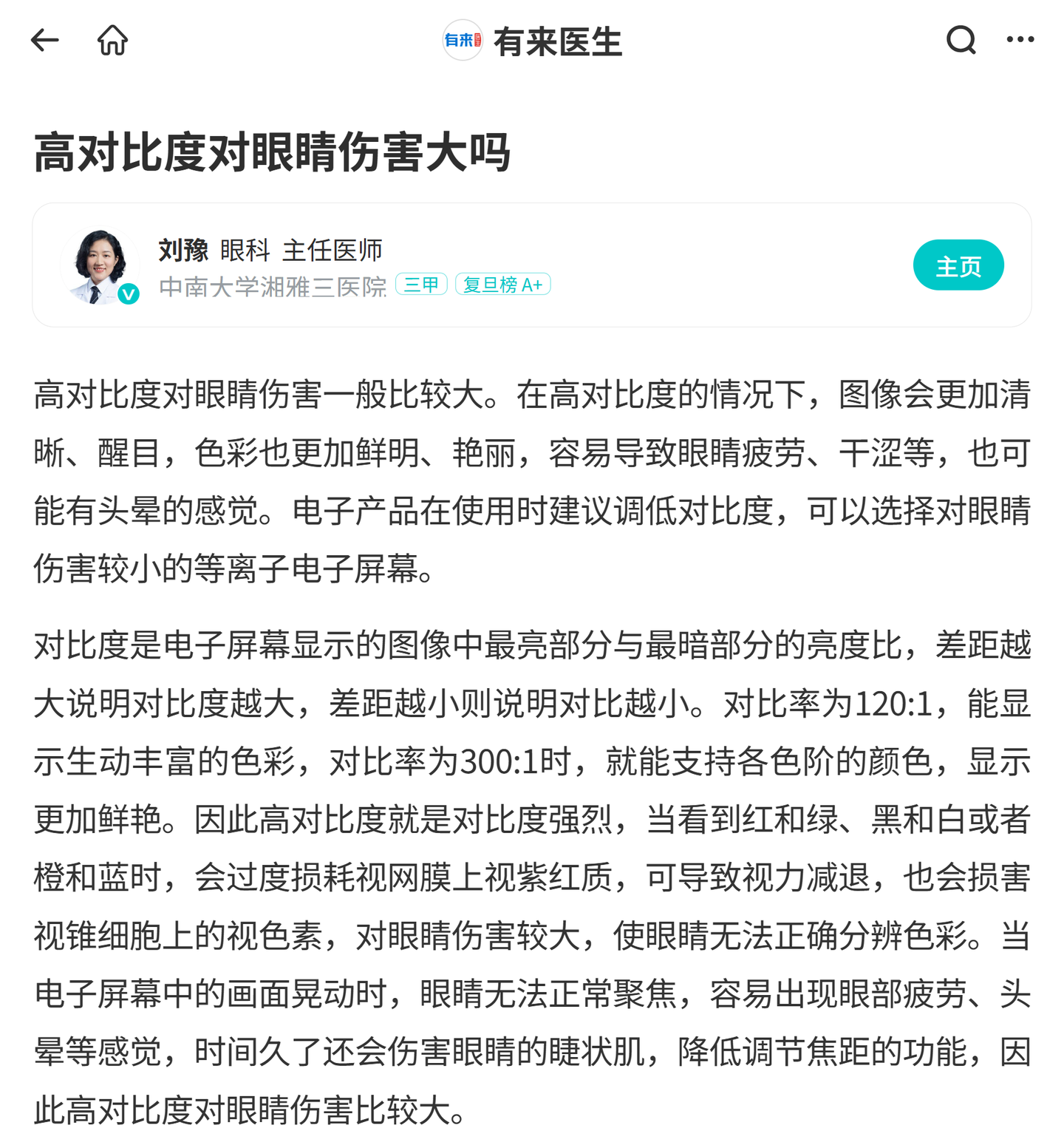Open doctor 刘豫's profile card
The width and height of the screenshot is (1064, 1128).
click(532, 265)
